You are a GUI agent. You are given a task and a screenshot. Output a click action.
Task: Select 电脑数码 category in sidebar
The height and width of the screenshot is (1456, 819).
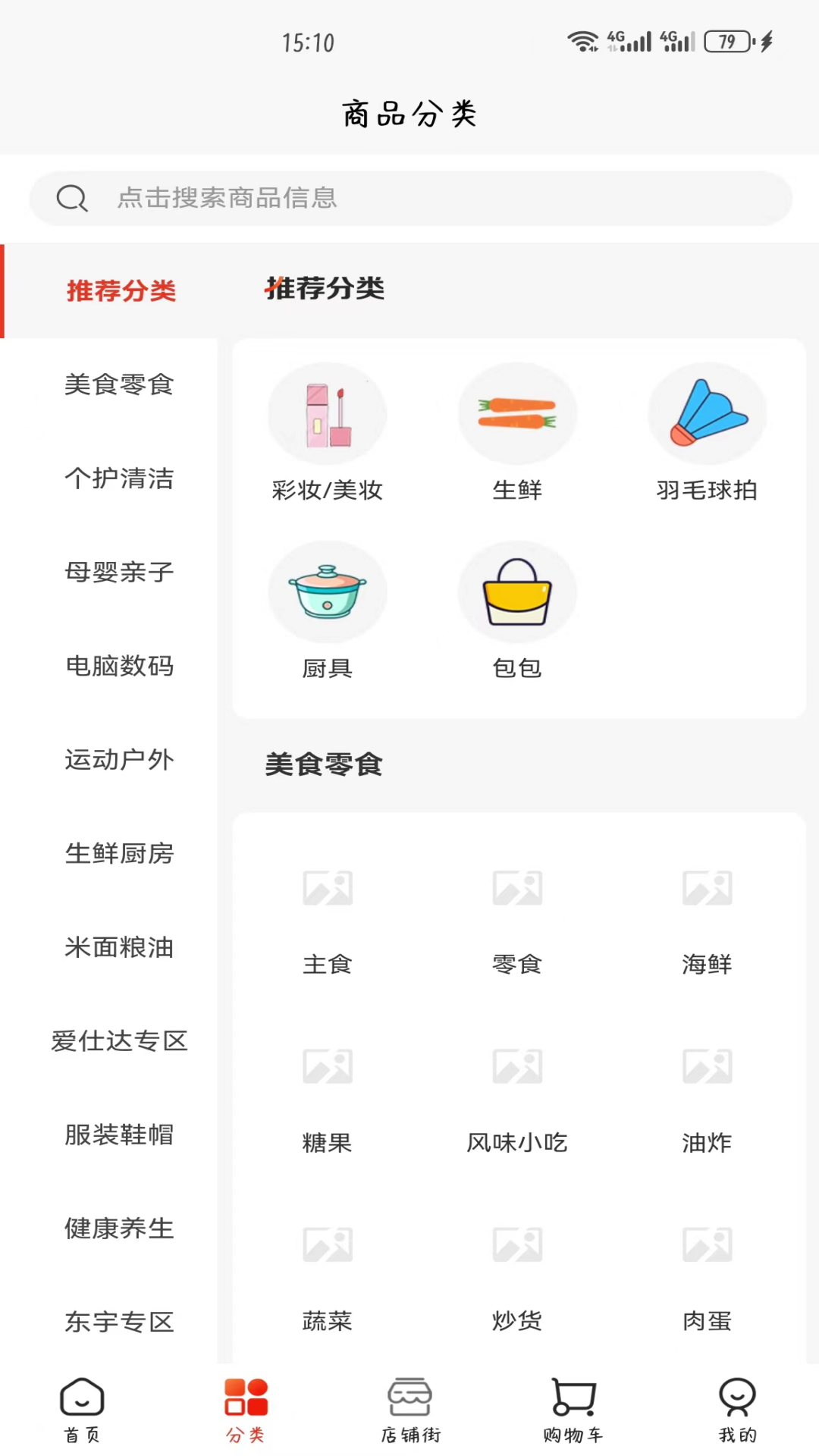point(119,667)
